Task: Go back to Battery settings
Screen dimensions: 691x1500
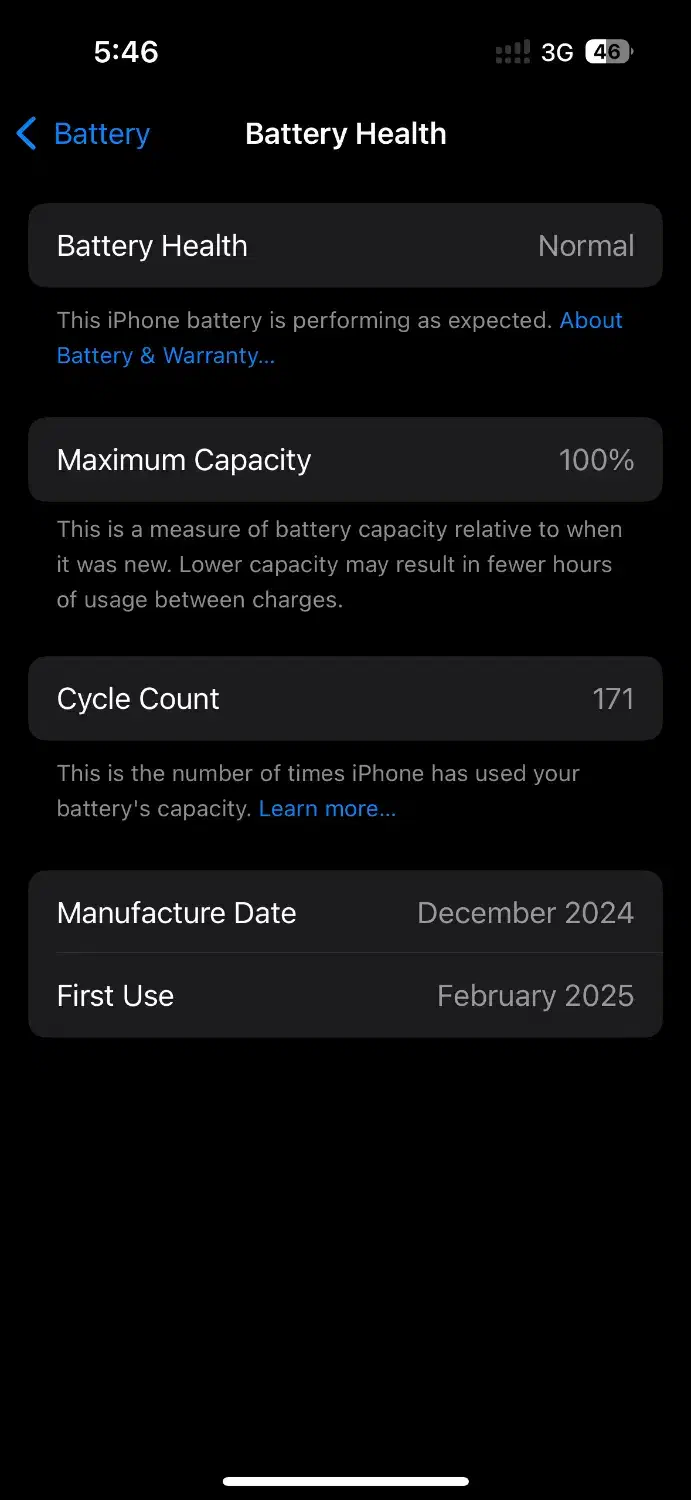Action: coord(84,134)
